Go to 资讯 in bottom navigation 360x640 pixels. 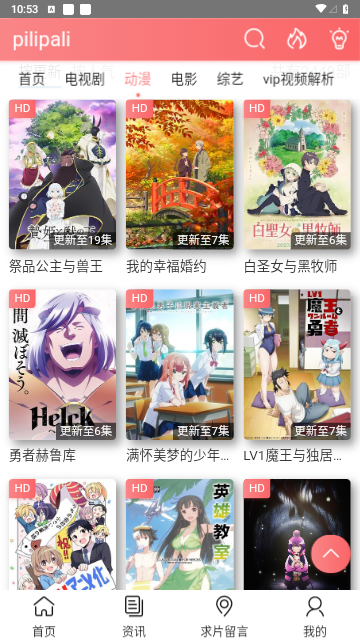pos(134,616)
